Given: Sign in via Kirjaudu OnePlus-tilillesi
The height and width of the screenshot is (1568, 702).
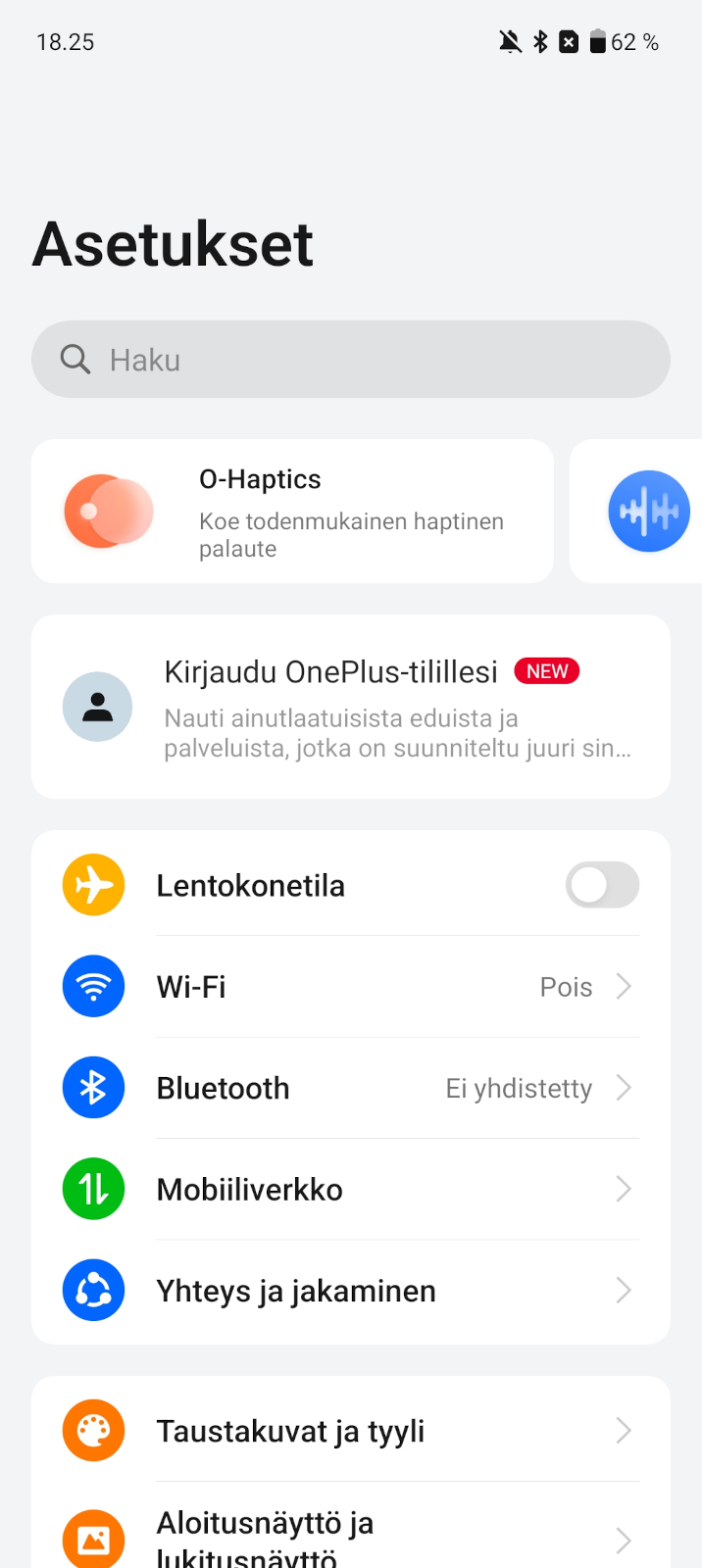Looking at the screenshot, I should [x=351, y=707].
